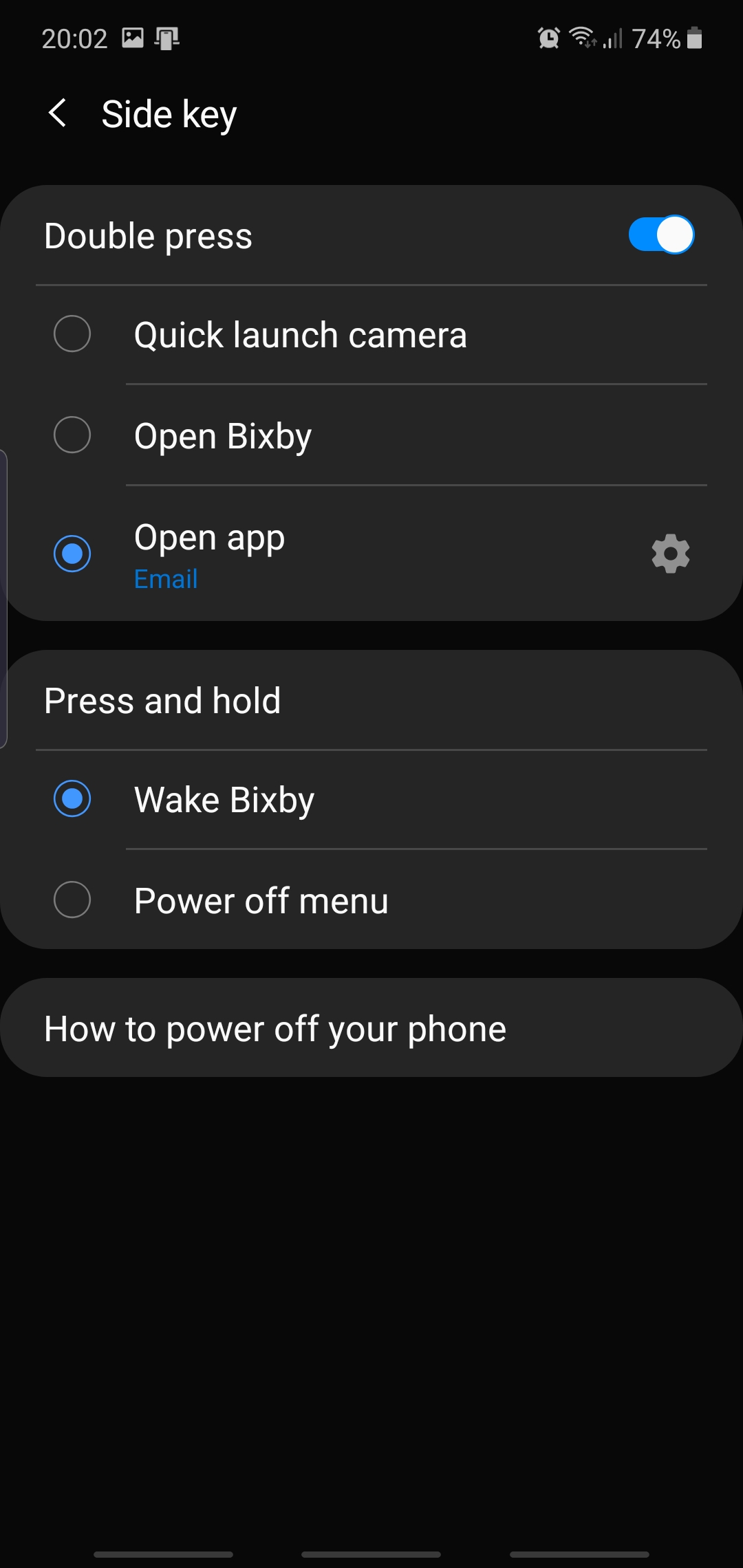Go back from Side key settings

(x=58, y=113)
